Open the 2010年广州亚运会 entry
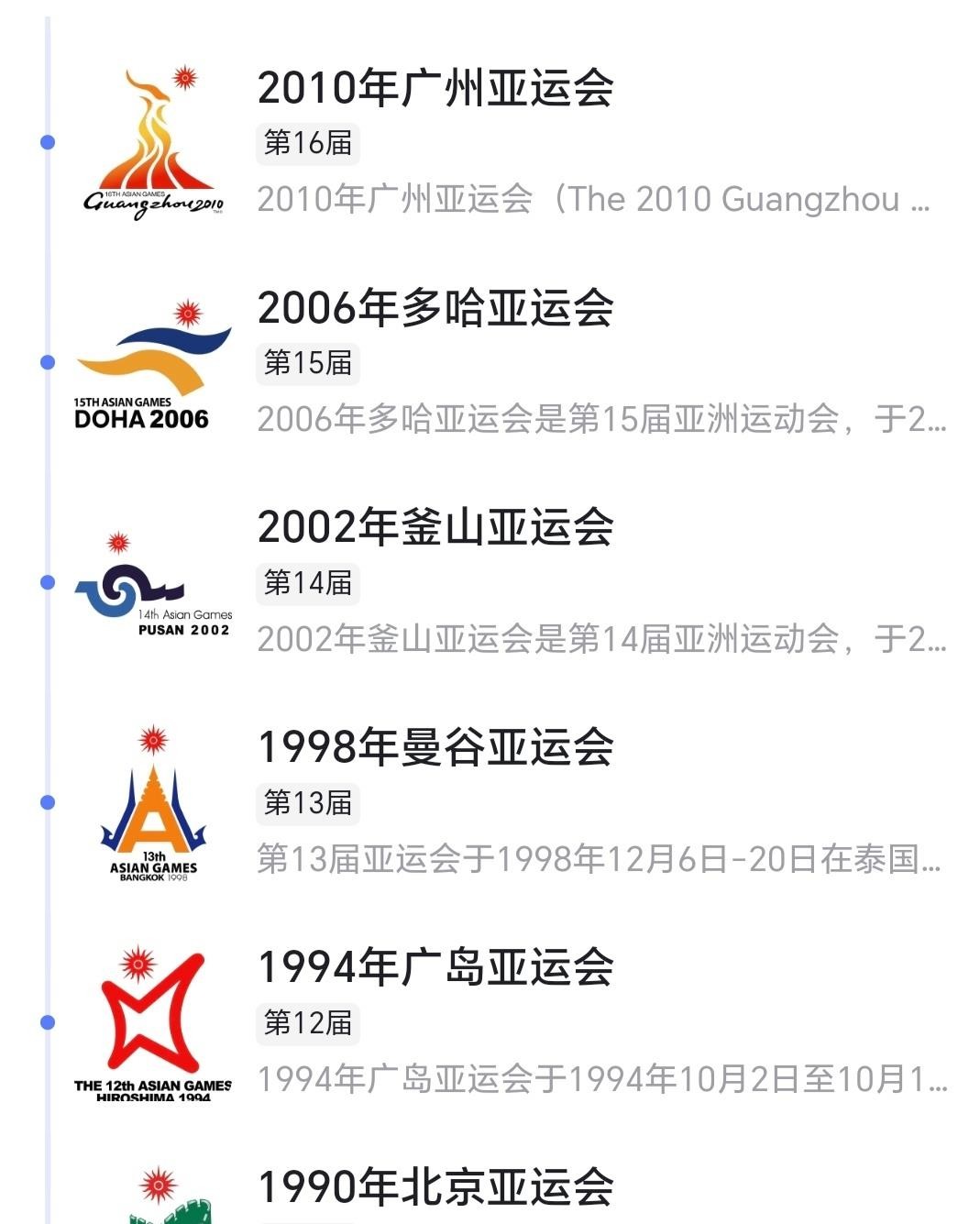Viewport: 980px width, 1224px height. pyautogui.click(x=435, y=88)
